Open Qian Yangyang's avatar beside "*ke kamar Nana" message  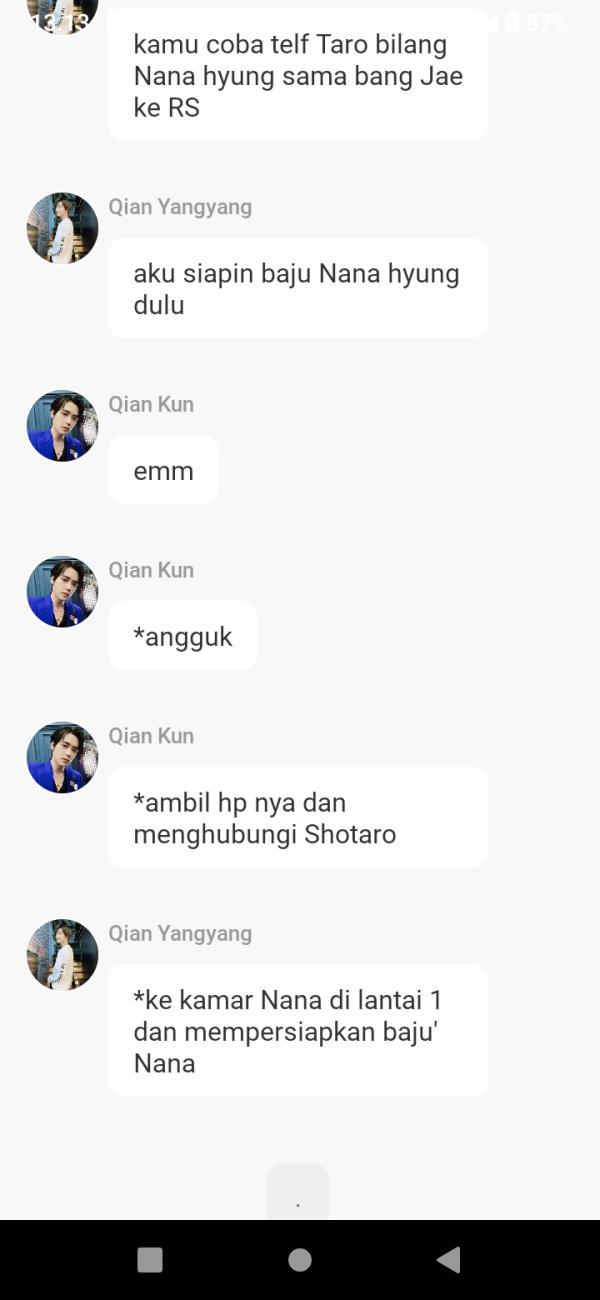62,955
